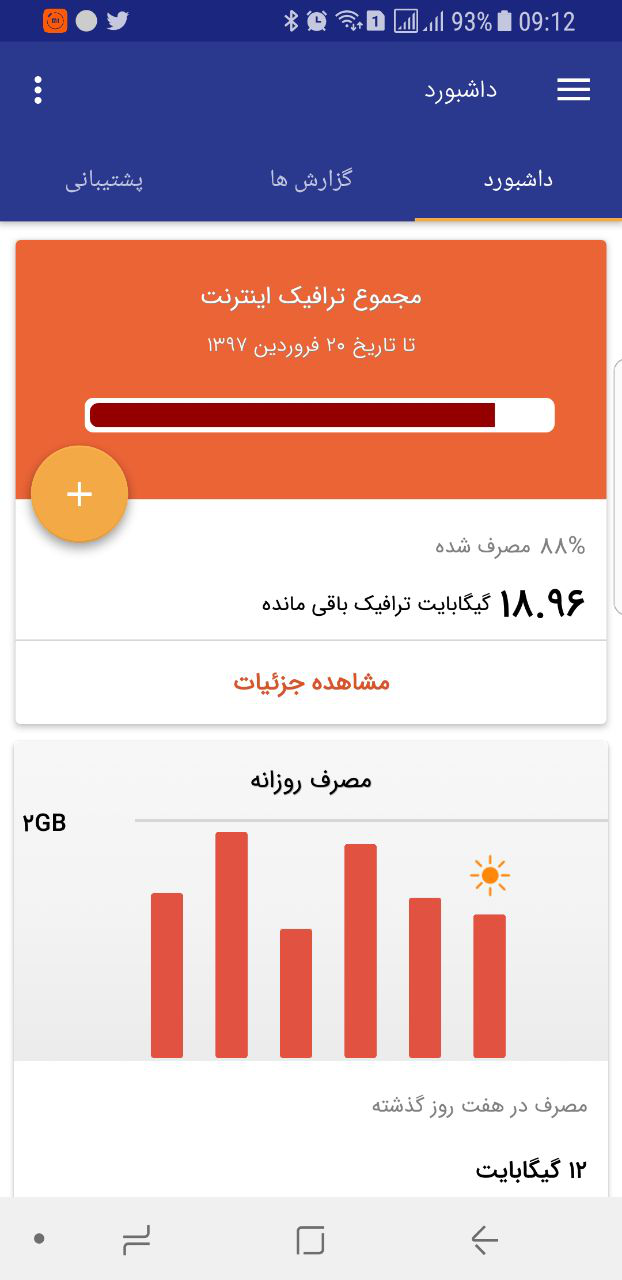Switch to the پشتیبانی tab
The image size is (622, 1280).
pyautogui.click(x=104, y=180)
